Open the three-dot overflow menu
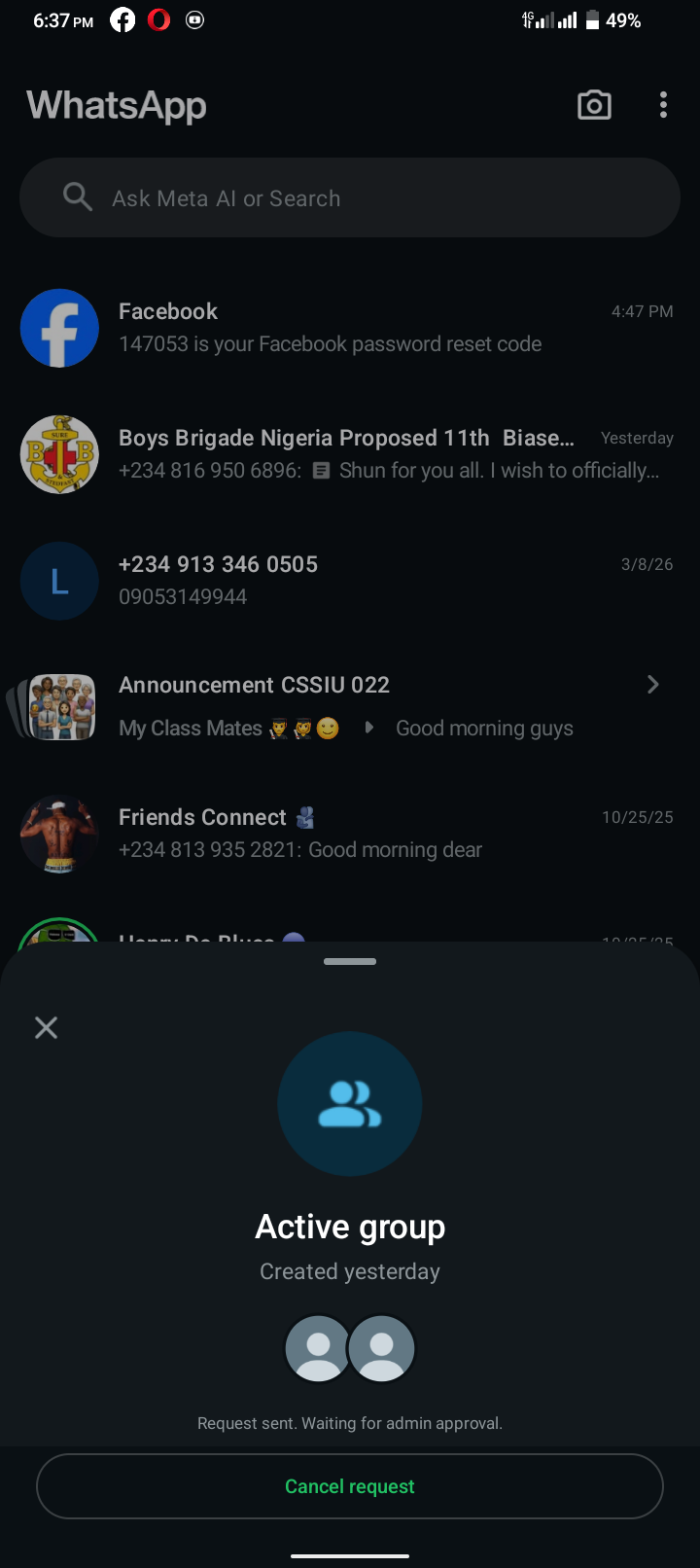Viewport: 700px width, 1568px height. click(663, 105)
